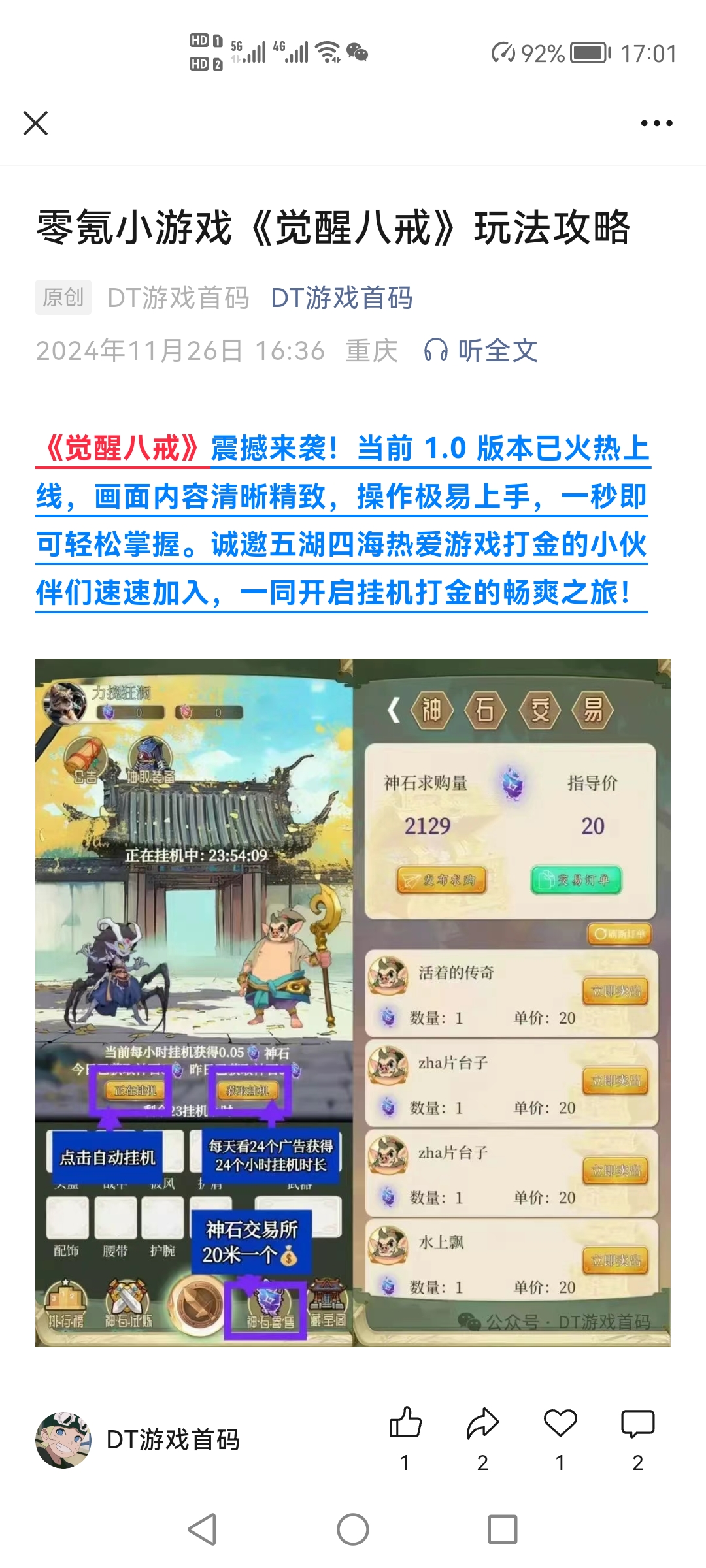Open the blue DT游戏首码 account link
The width and height of the screenshot is (706, 1568).
click(341, 298)
